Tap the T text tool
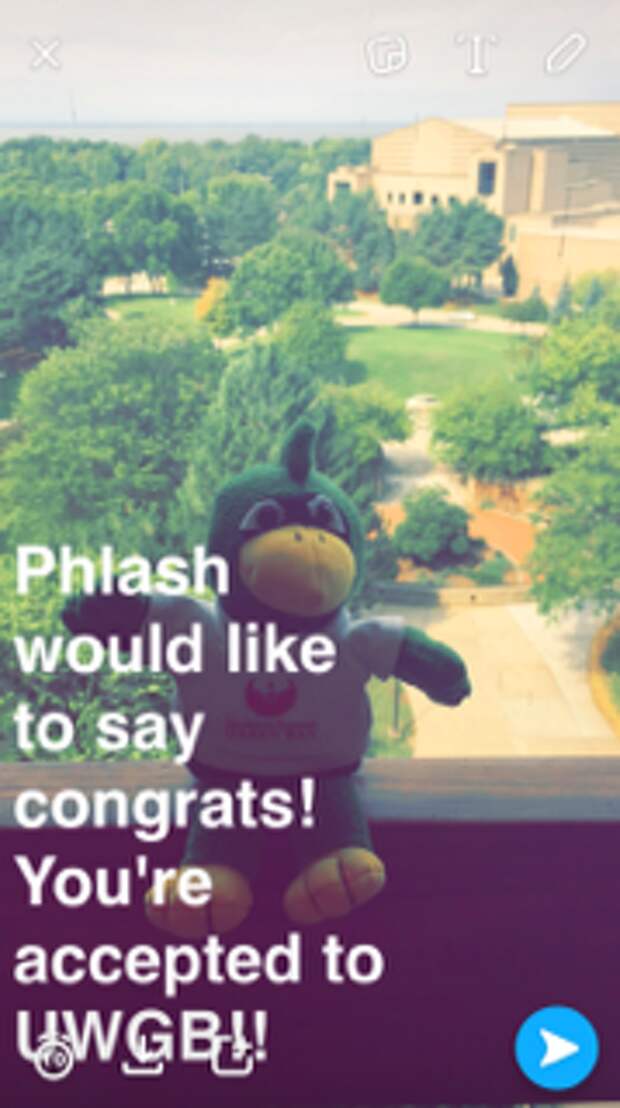620x1108 pixels. [475, 54]
